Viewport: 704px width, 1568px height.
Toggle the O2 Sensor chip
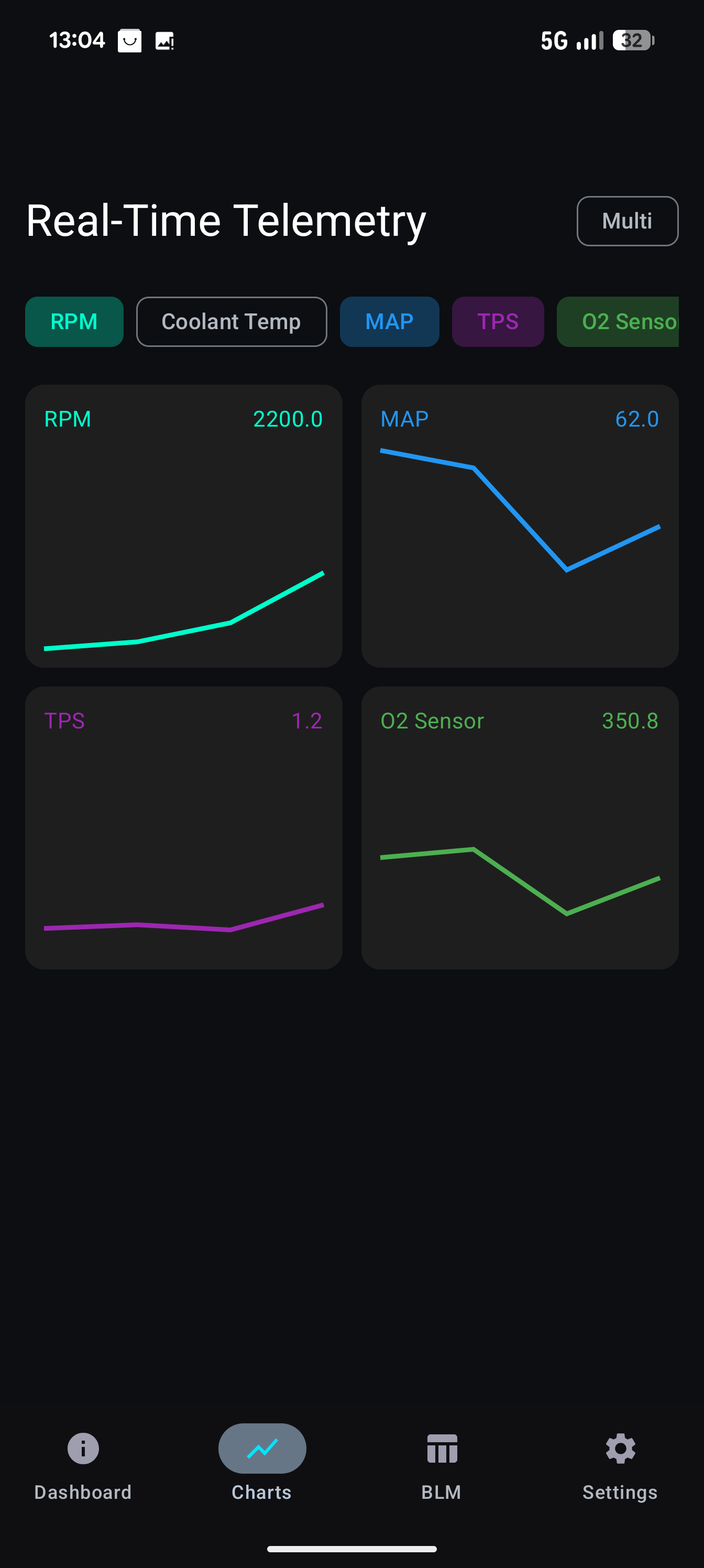(x=618, y=321)
